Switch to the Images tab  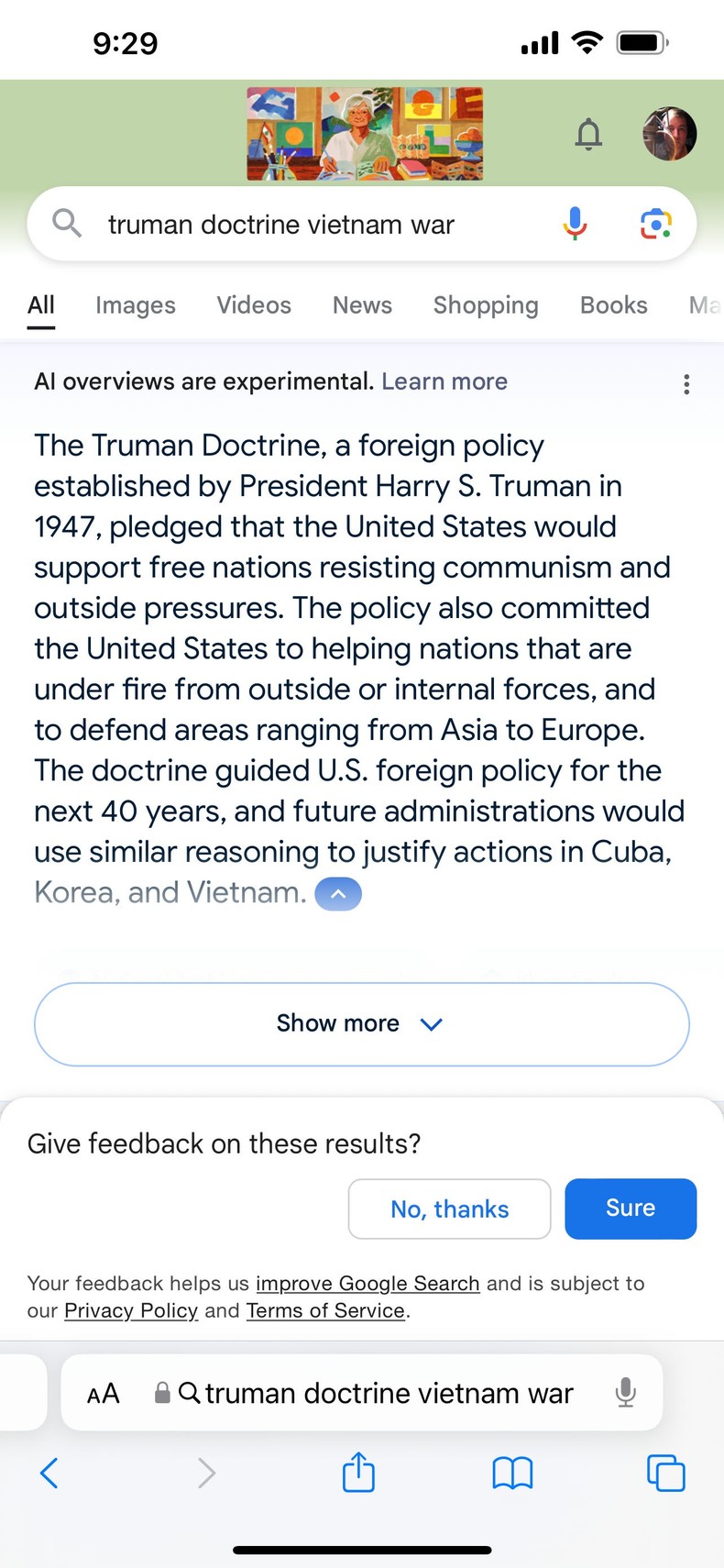pyautogui.click(x=136, y=305)
